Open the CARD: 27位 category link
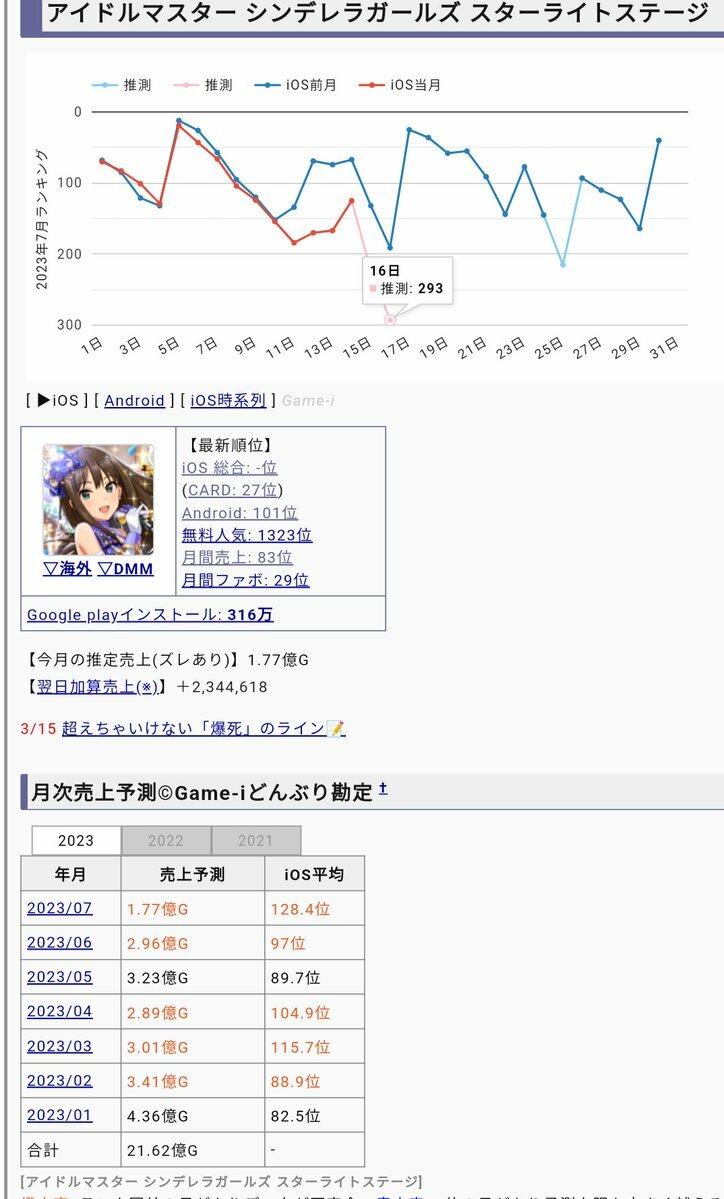 click(234, 489)
